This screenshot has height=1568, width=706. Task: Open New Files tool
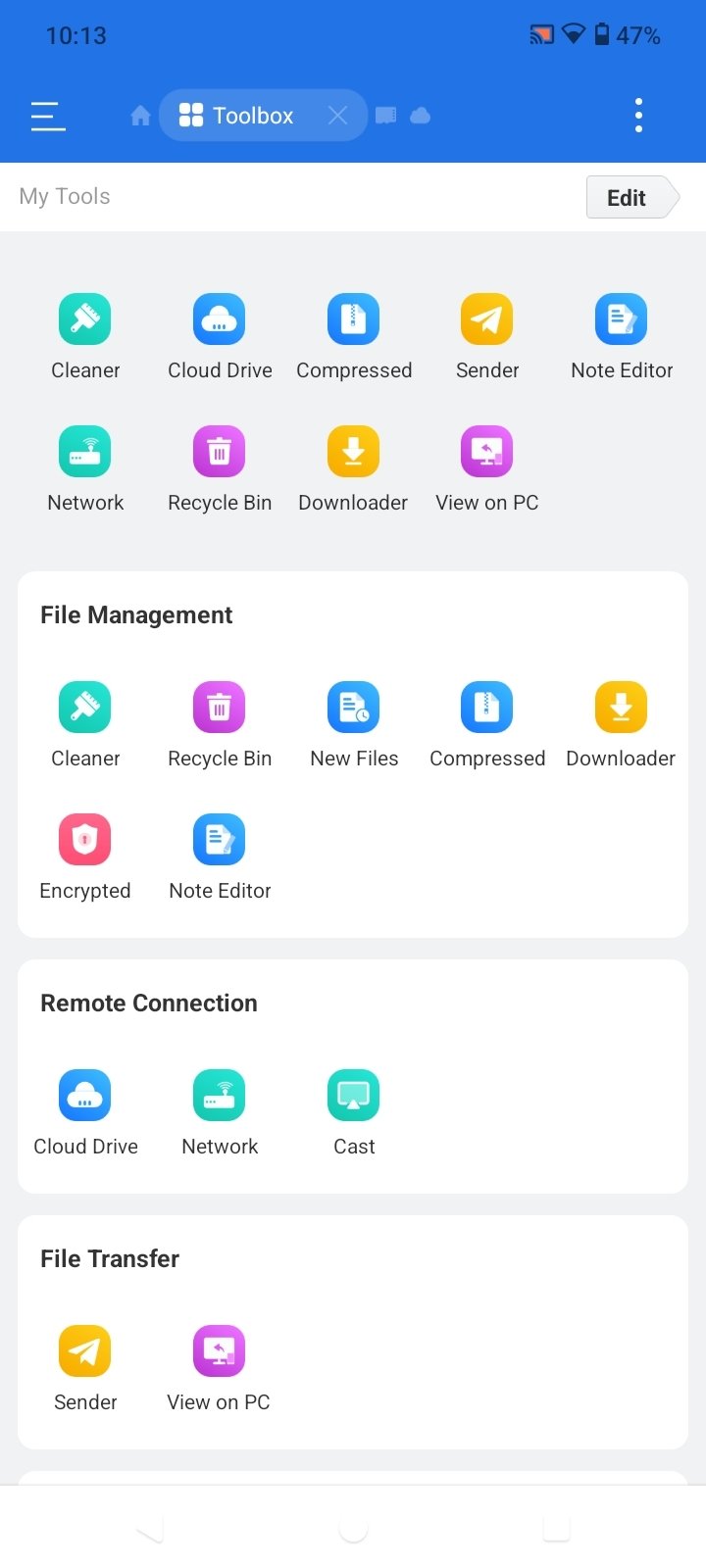tap(354, 726)
